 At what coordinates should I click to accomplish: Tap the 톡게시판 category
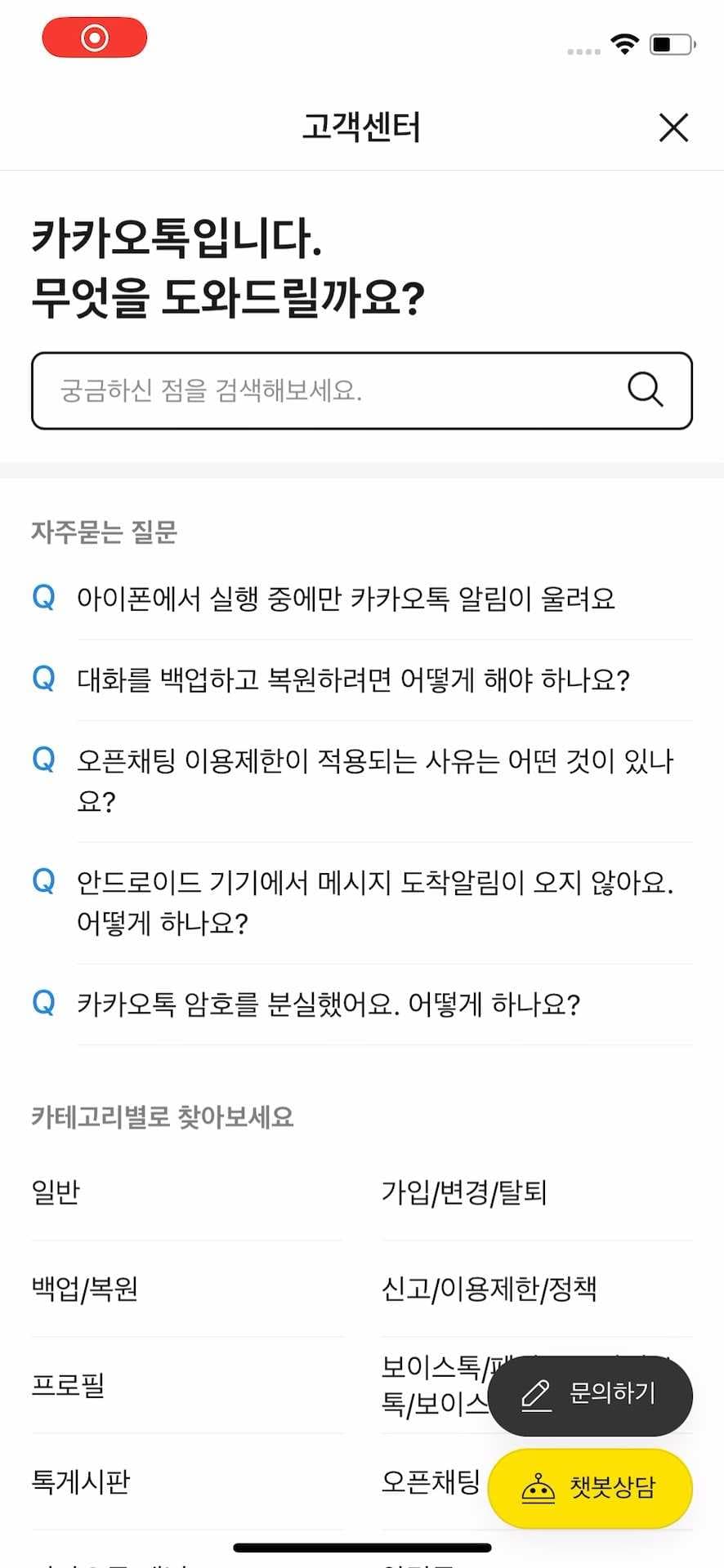pyautogui.click(x=79, y=1479)
